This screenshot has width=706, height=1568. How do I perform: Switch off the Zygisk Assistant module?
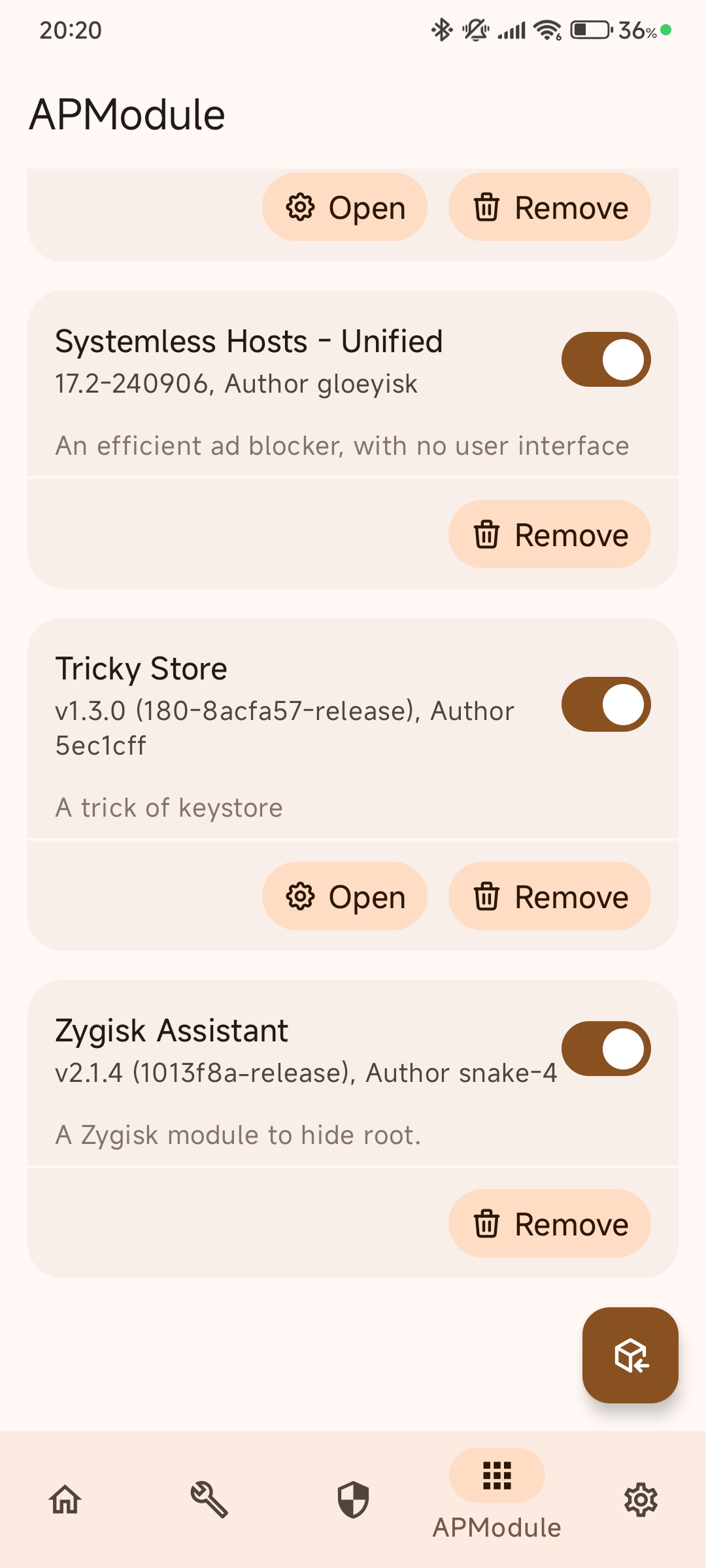point(606,1049)
